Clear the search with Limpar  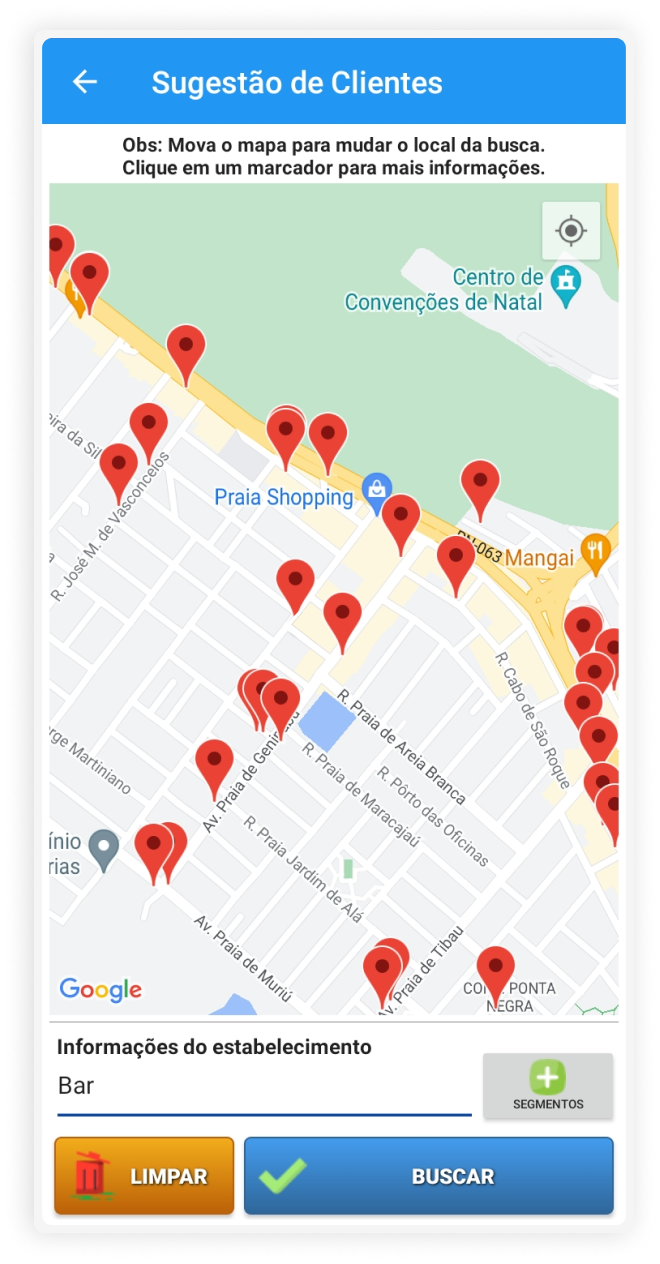tap(144, 1176)
